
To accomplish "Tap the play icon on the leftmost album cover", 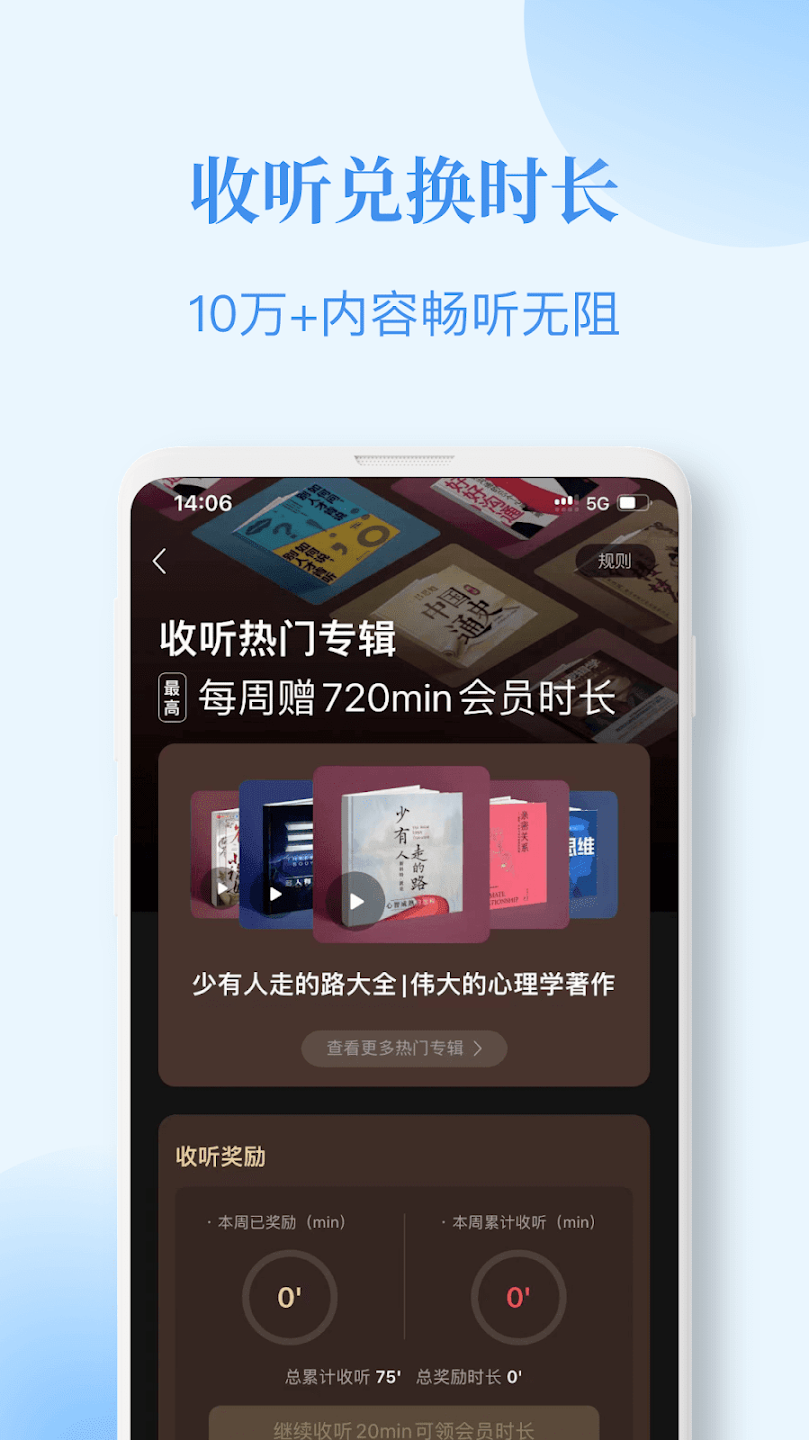I will coord(221,887).
